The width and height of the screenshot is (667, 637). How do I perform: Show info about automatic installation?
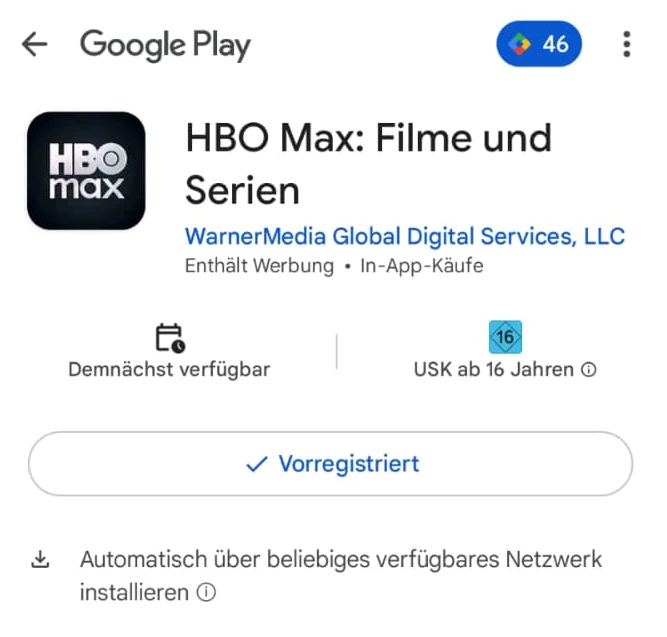207,593
